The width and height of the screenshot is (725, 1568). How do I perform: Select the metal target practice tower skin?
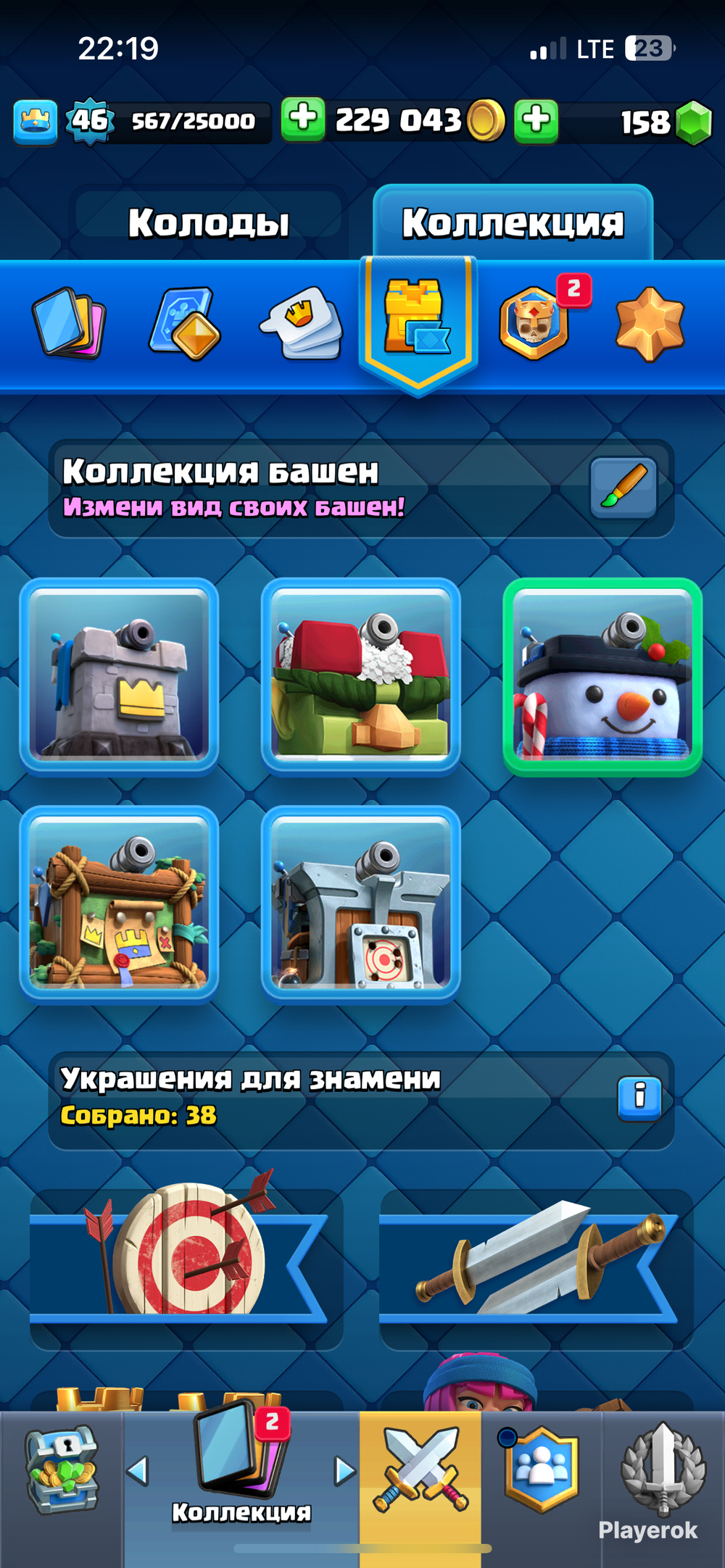click(360, 903)
